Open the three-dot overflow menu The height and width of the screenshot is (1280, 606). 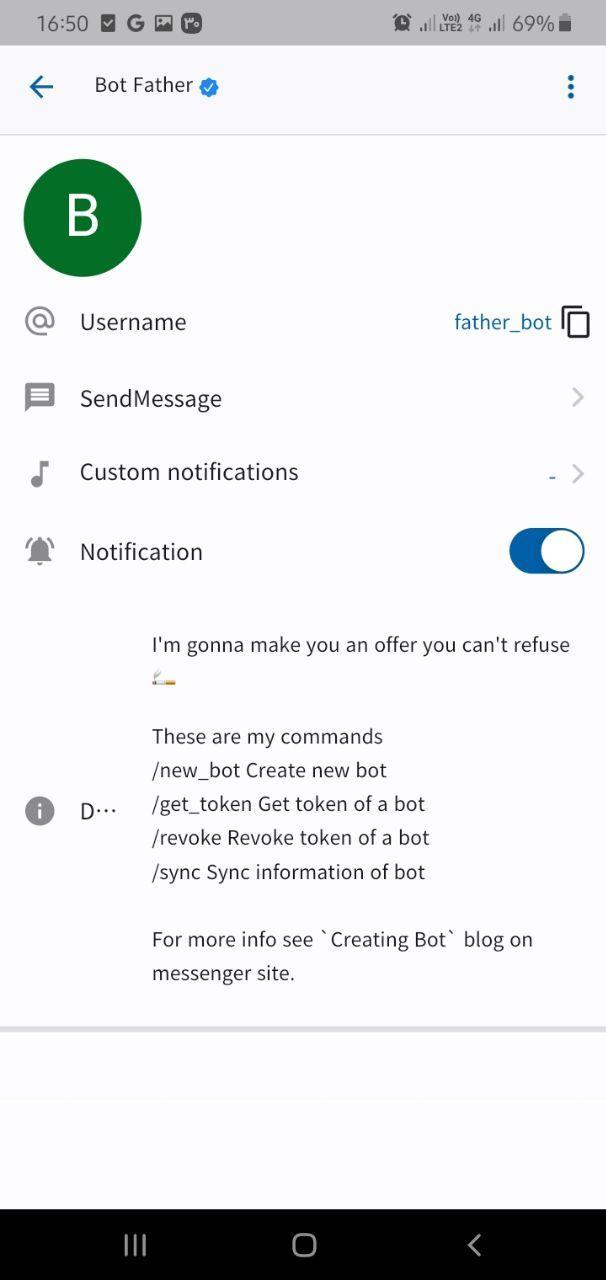[570, 87]
